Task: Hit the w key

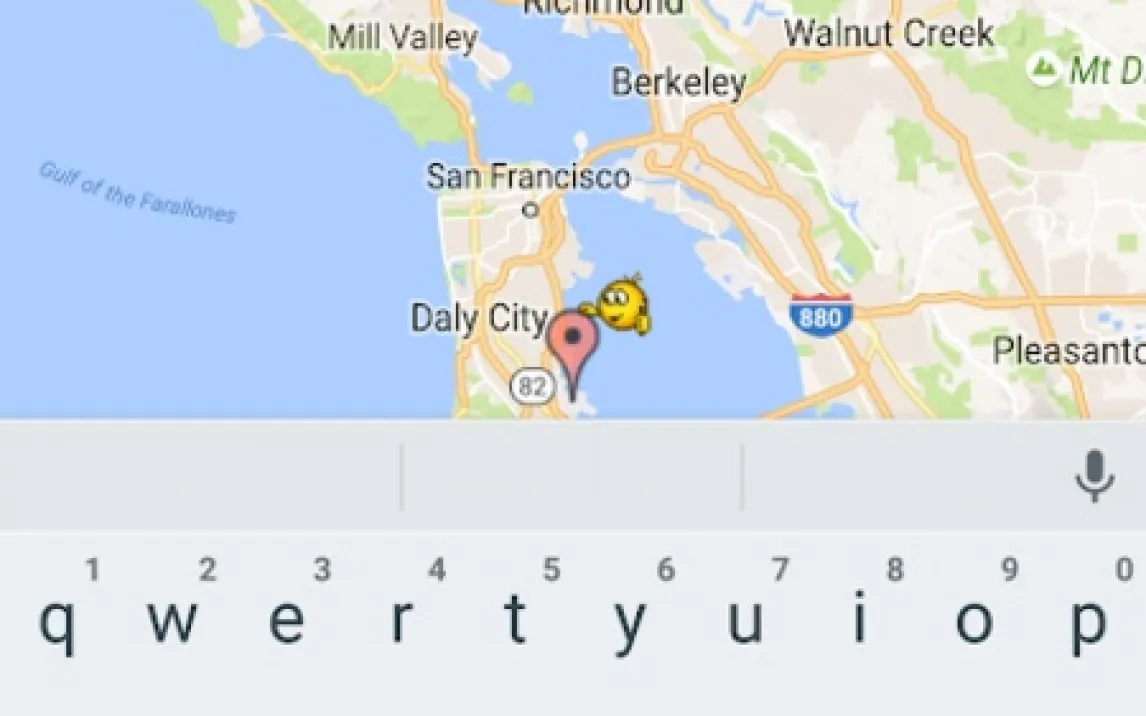Action: 172,620
